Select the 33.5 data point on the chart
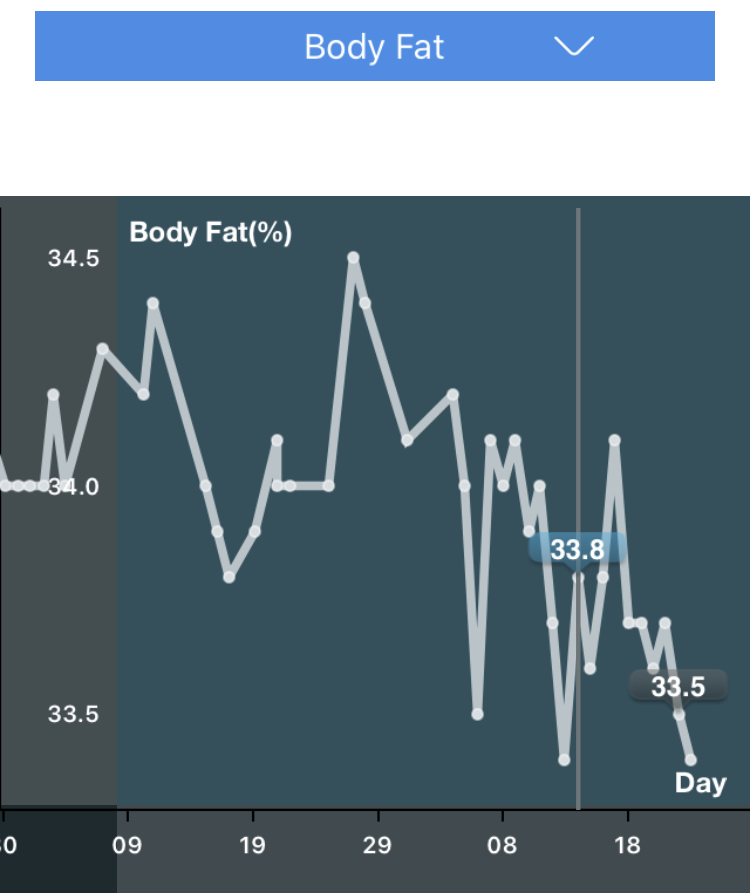This screenshot has width=750, height=893. 678,714
